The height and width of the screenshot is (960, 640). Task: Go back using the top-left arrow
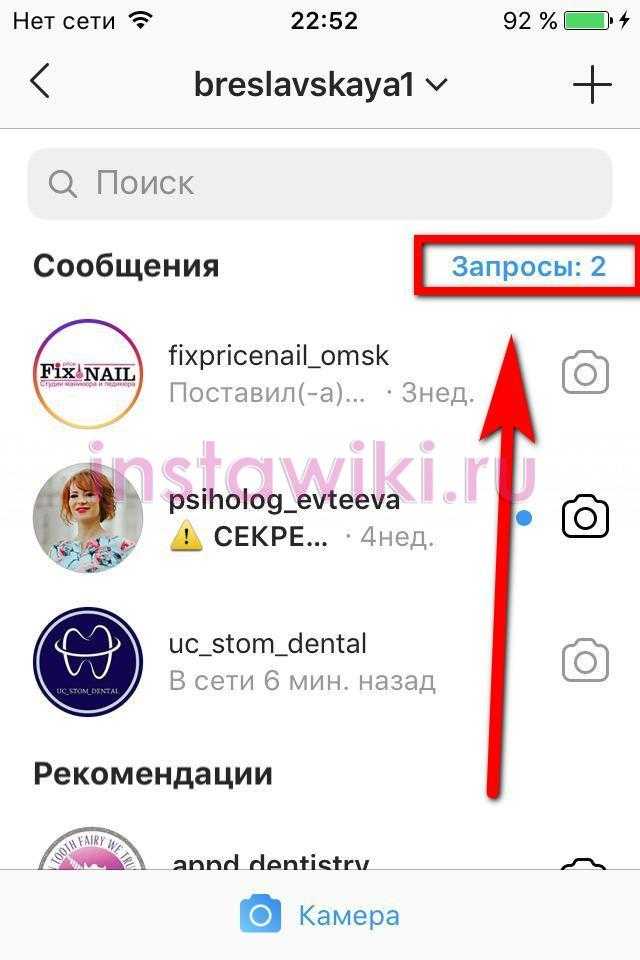point(40,82)
